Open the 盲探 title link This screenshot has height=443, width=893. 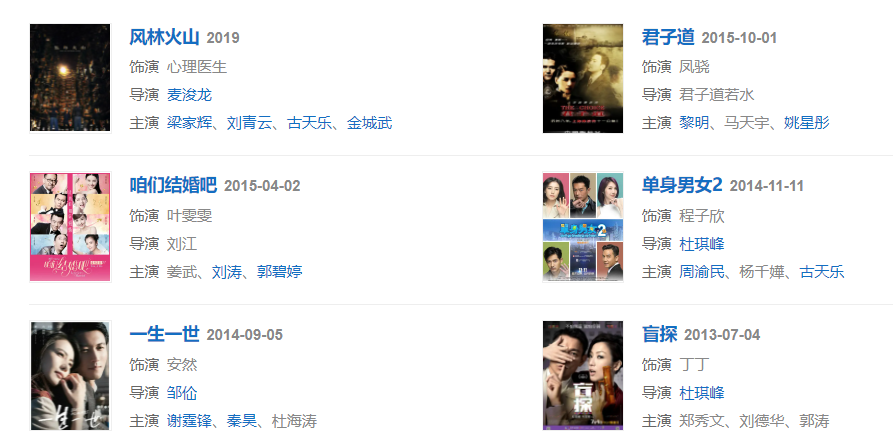click(x=660, y=334)
